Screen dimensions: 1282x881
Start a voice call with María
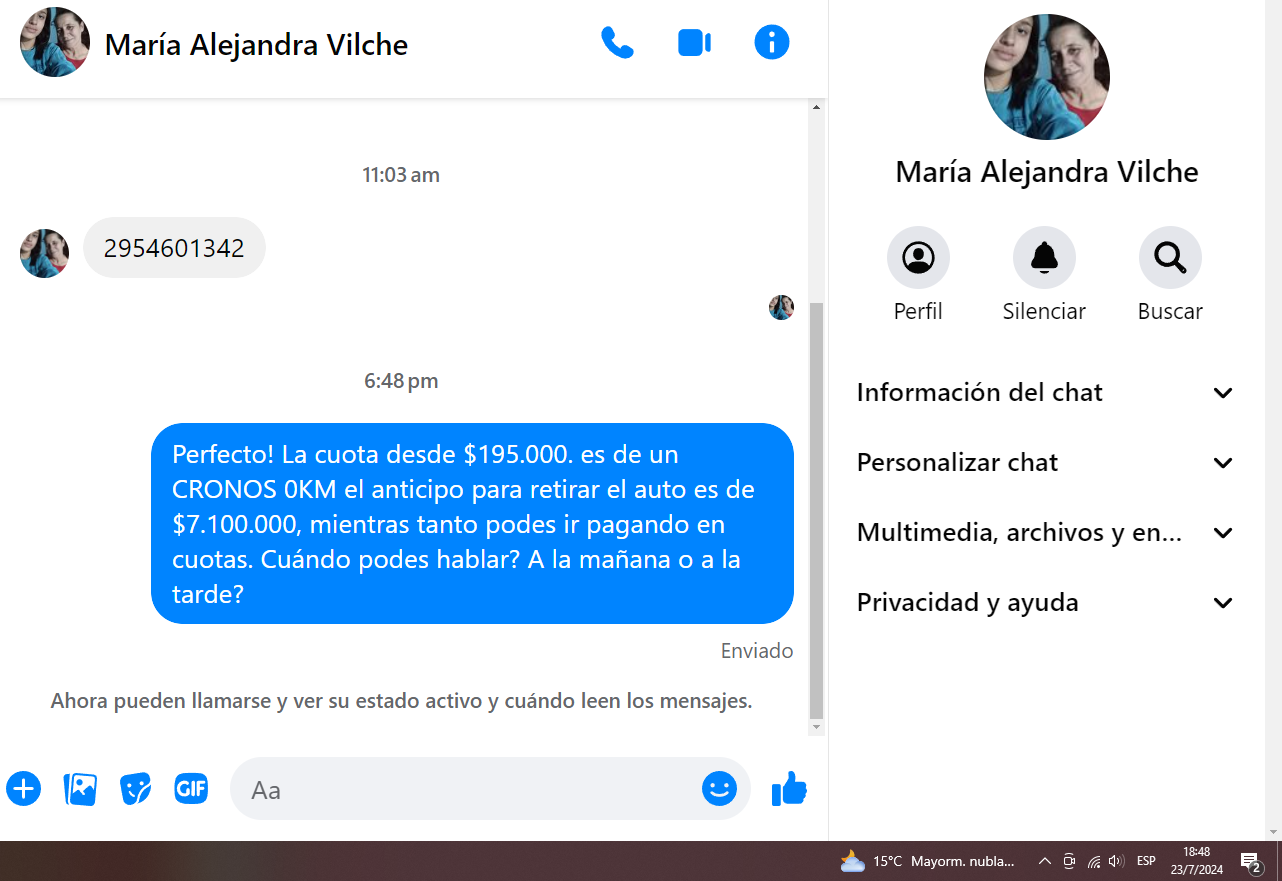click(617, 43)
